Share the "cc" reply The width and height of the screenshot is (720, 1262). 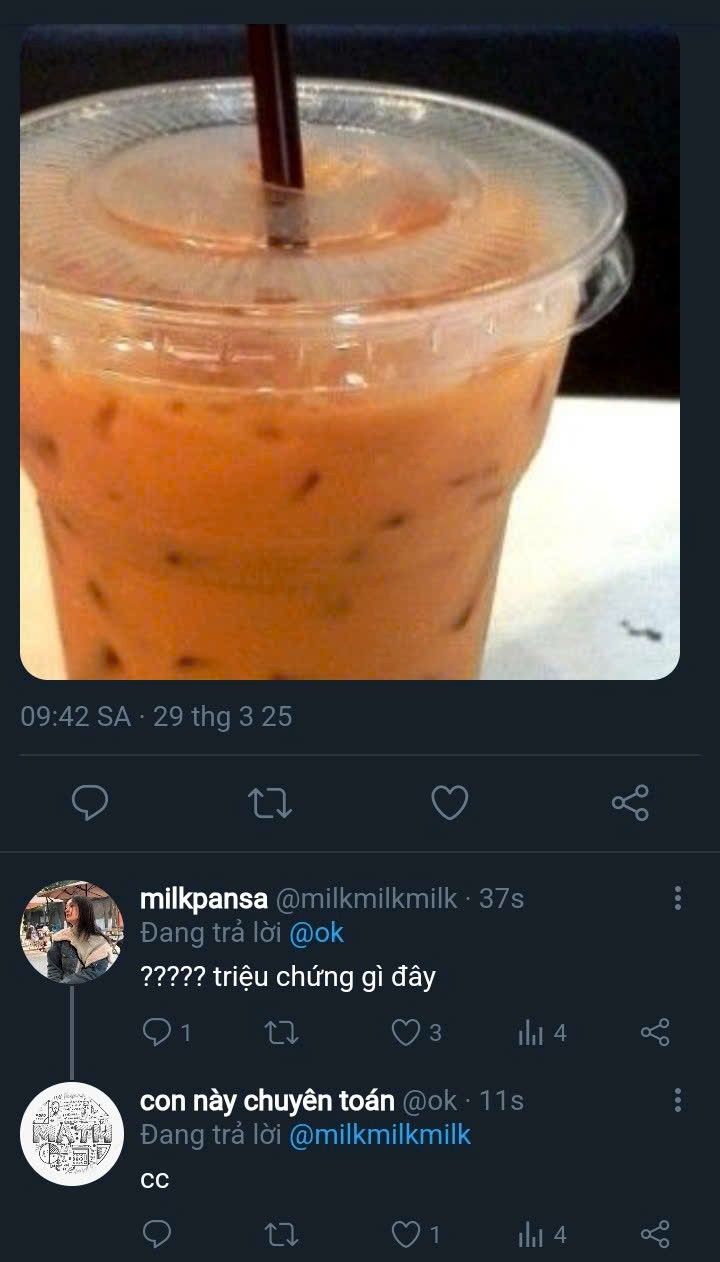(x=654, y=1235)
